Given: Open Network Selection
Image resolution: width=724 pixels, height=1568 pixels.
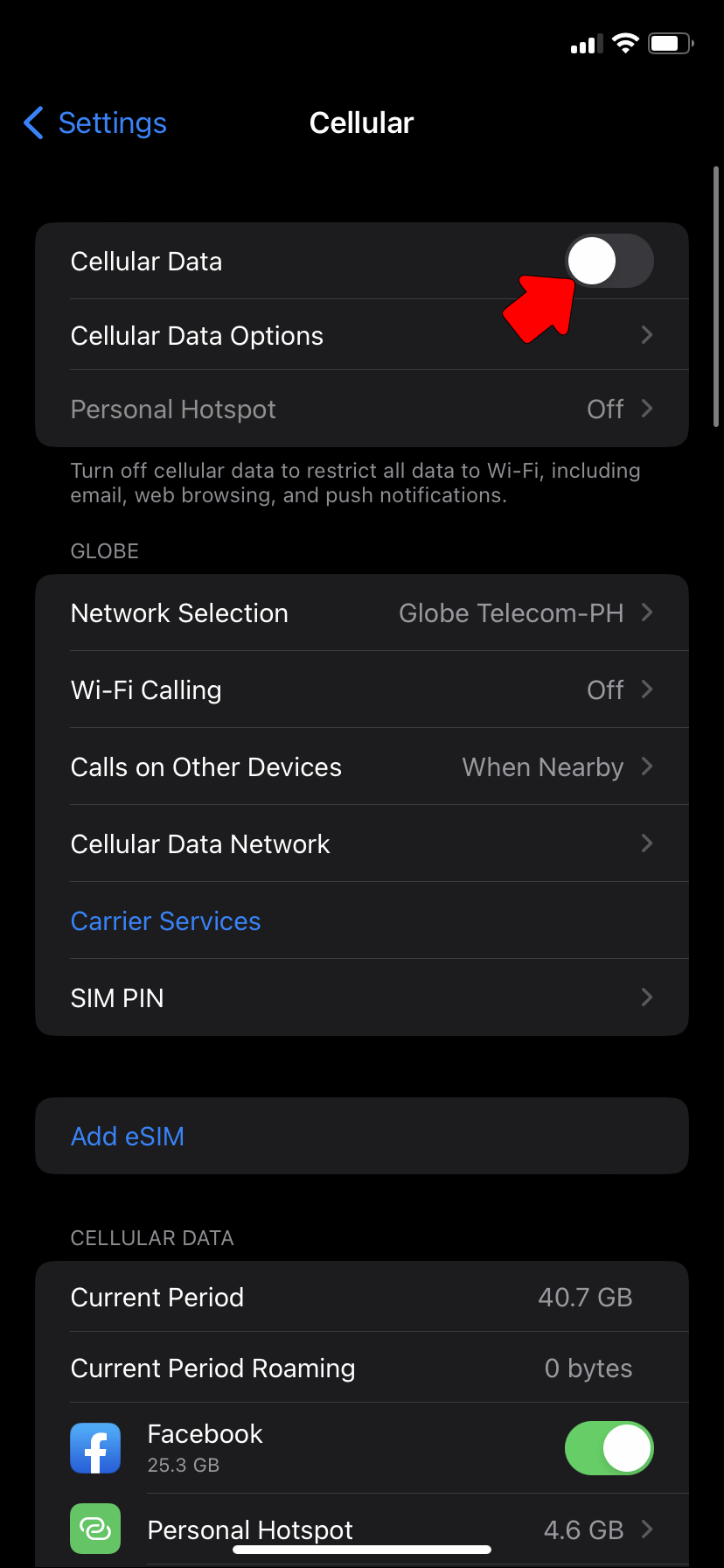Looking at the screenshot, I should [x=361, y=613].
